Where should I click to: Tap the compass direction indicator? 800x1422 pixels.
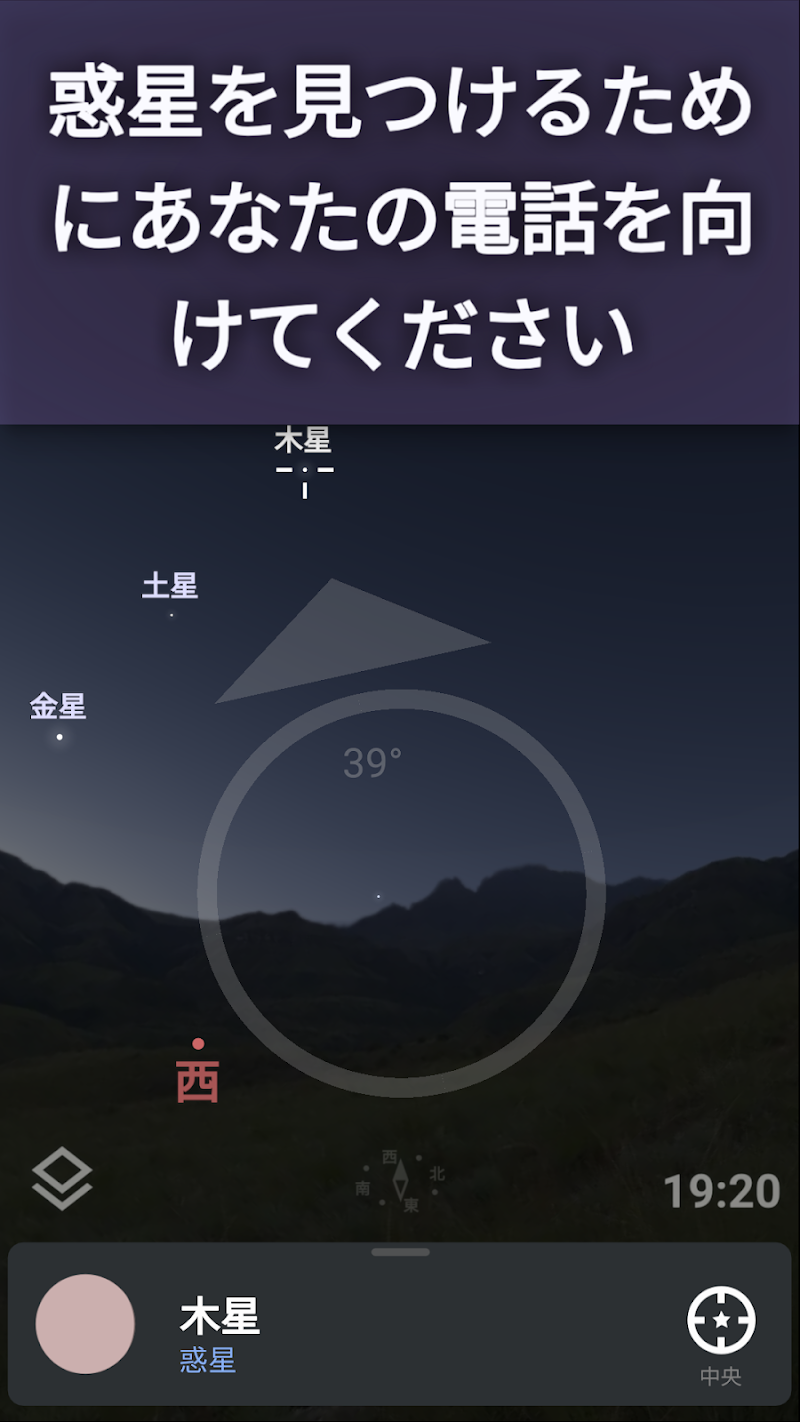point(400,1180)
